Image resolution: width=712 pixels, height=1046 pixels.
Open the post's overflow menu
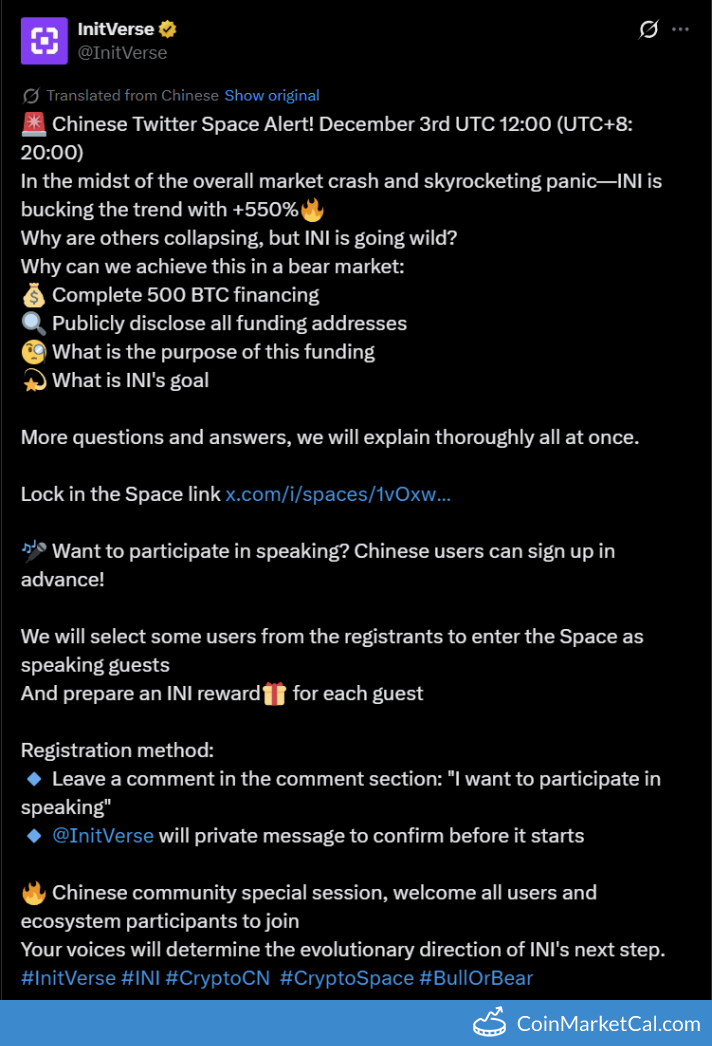coord(681,29)
